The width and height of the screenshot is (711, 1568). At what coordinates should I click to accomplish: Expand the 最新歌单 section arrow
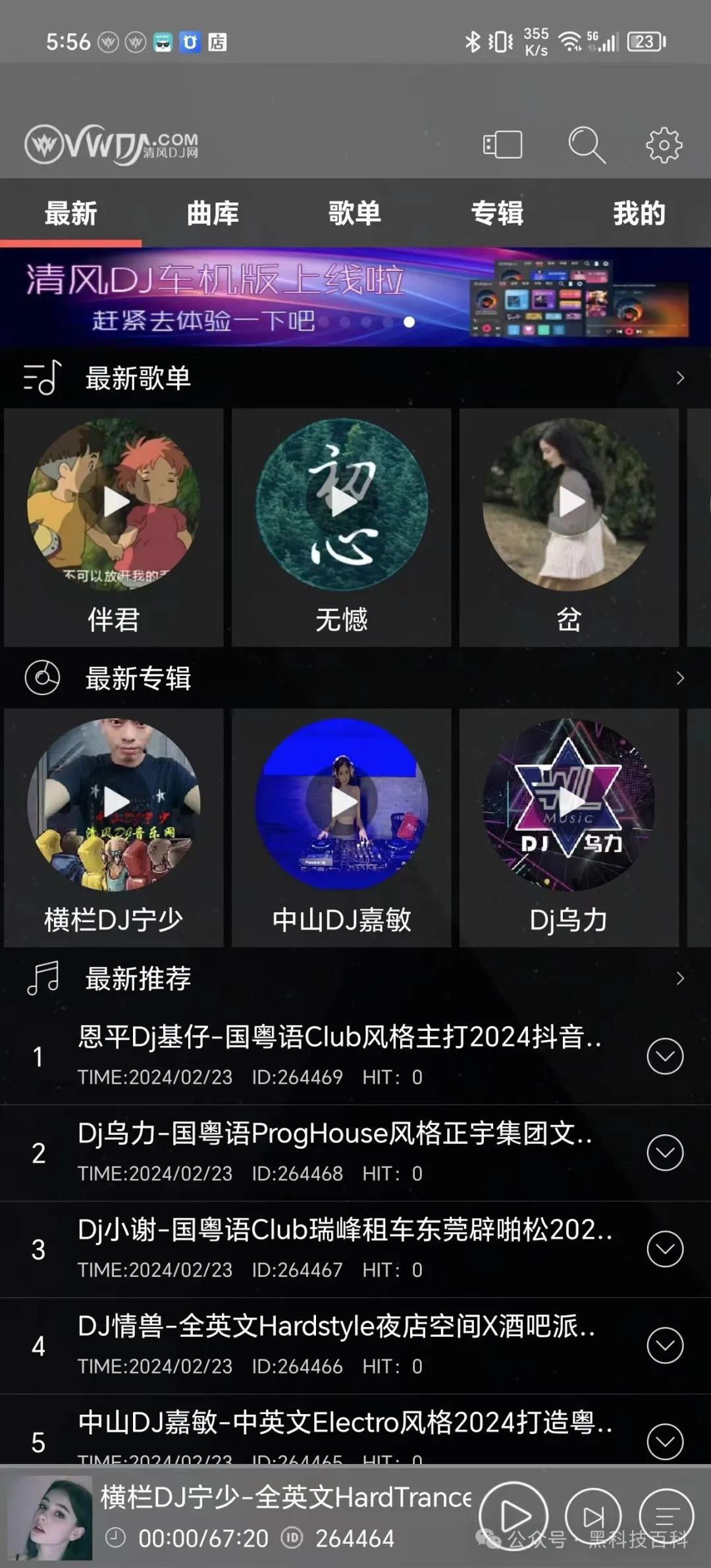[680, 378]
